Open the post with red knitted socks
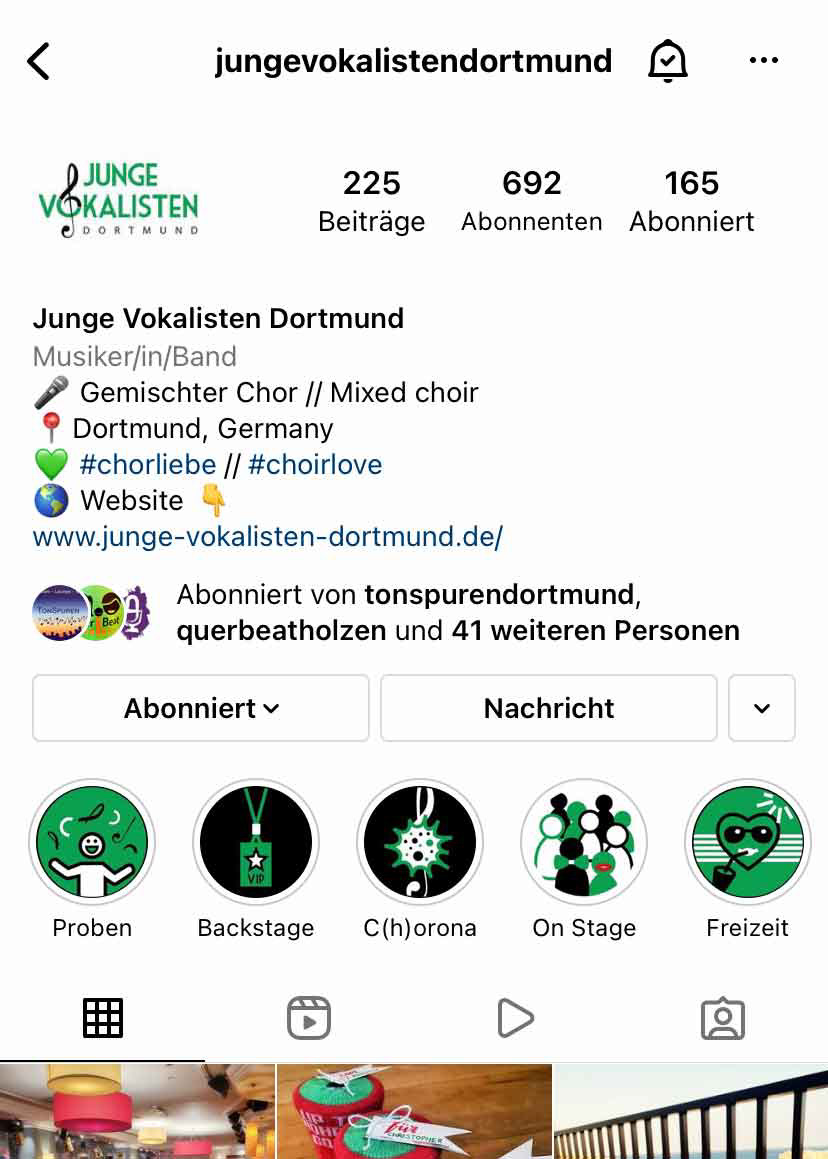This screenshot has height=1159, width=828. pyautogui.click(x=414, y=1111)
